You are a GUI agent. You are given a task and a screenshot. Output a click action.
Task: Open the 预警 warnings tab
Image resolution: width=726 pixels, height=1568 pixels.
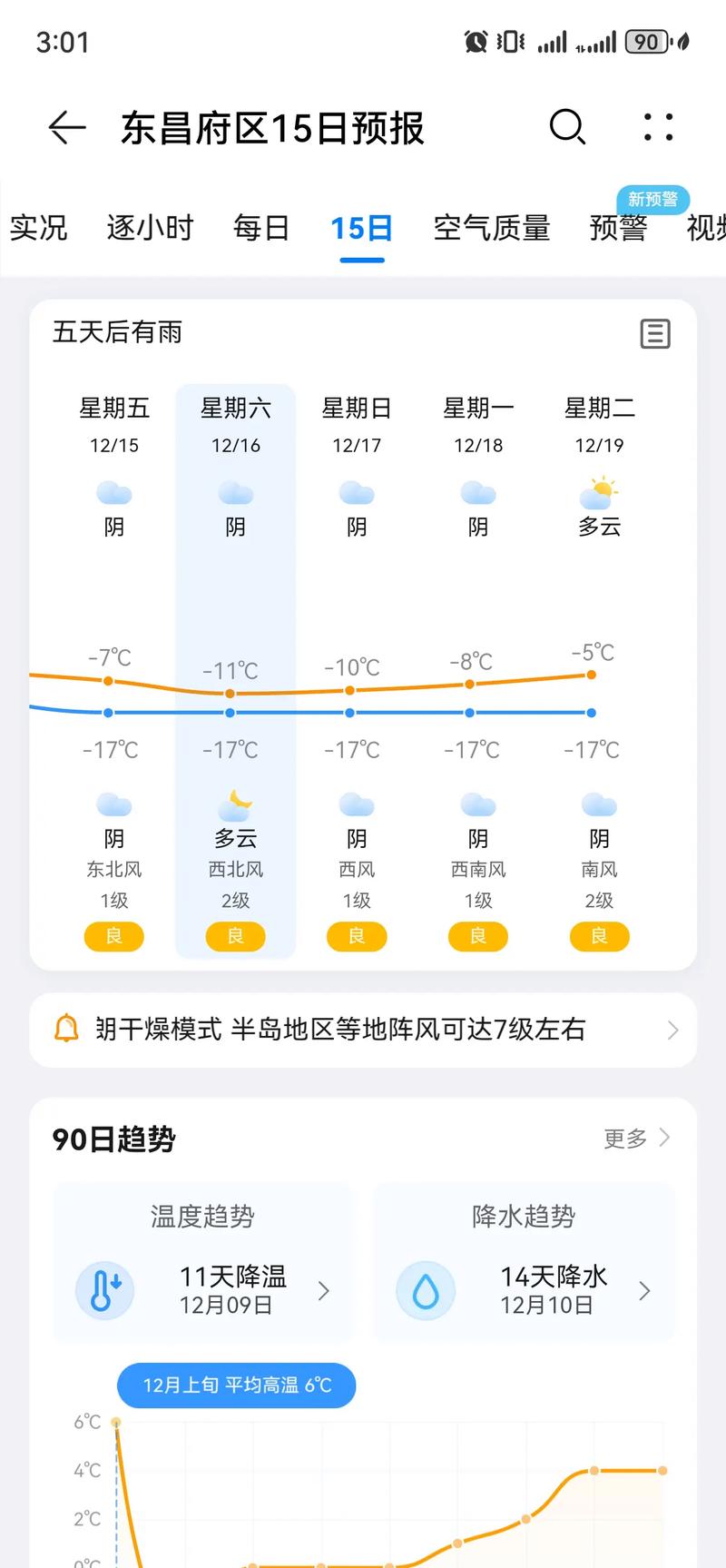(x=618, y=229)
